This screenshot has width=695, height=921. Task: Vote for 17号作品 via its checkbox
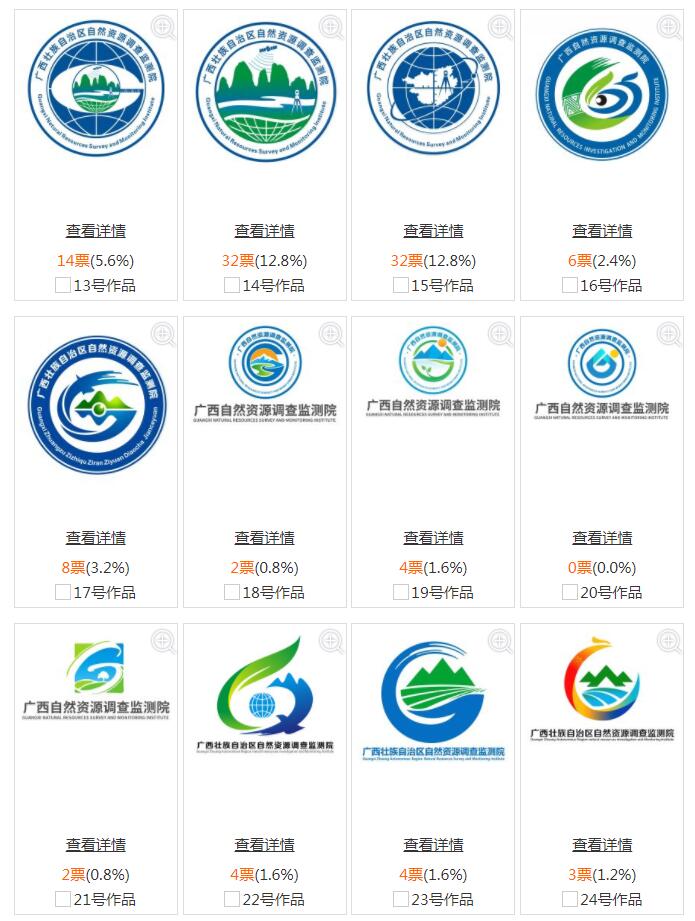(63, 592)
